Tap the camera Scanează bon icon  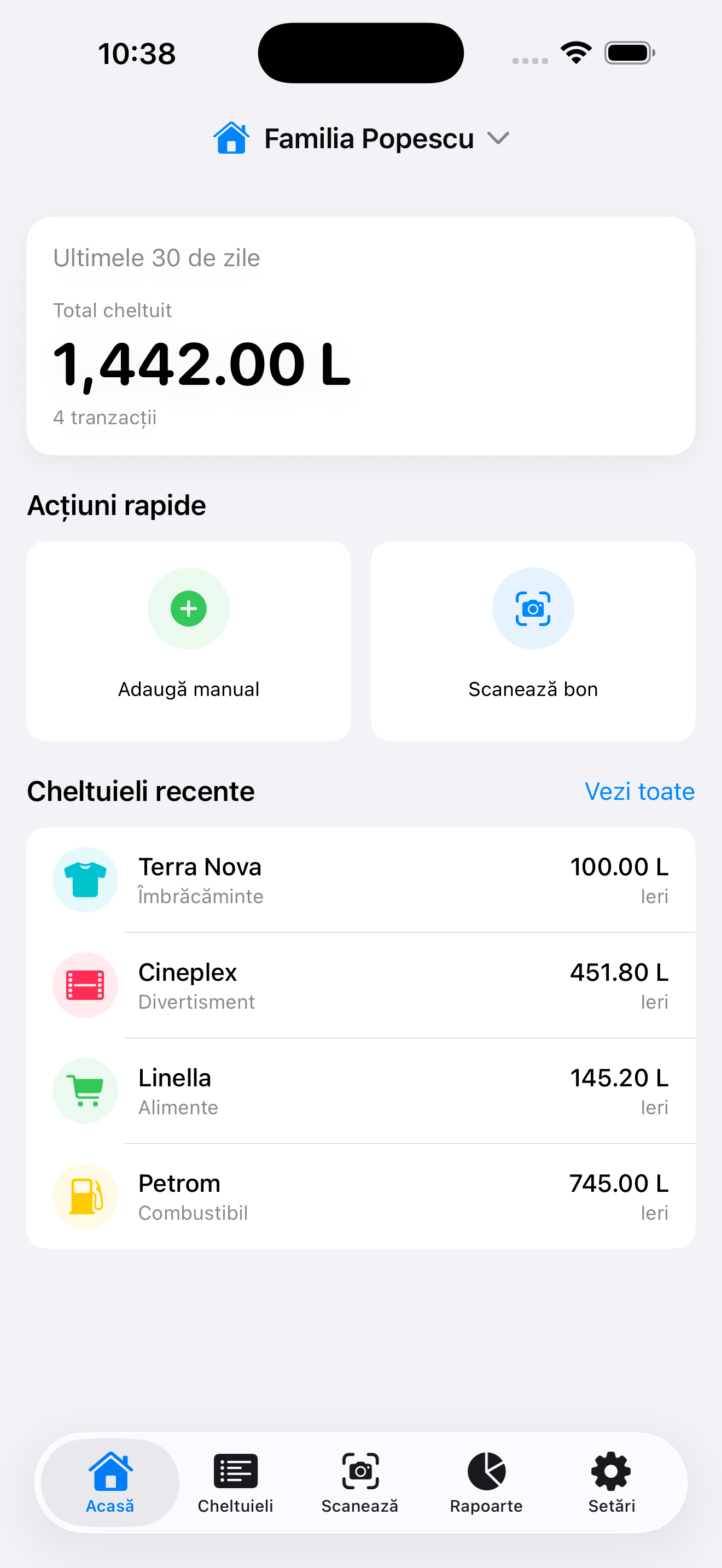[533, 608]
